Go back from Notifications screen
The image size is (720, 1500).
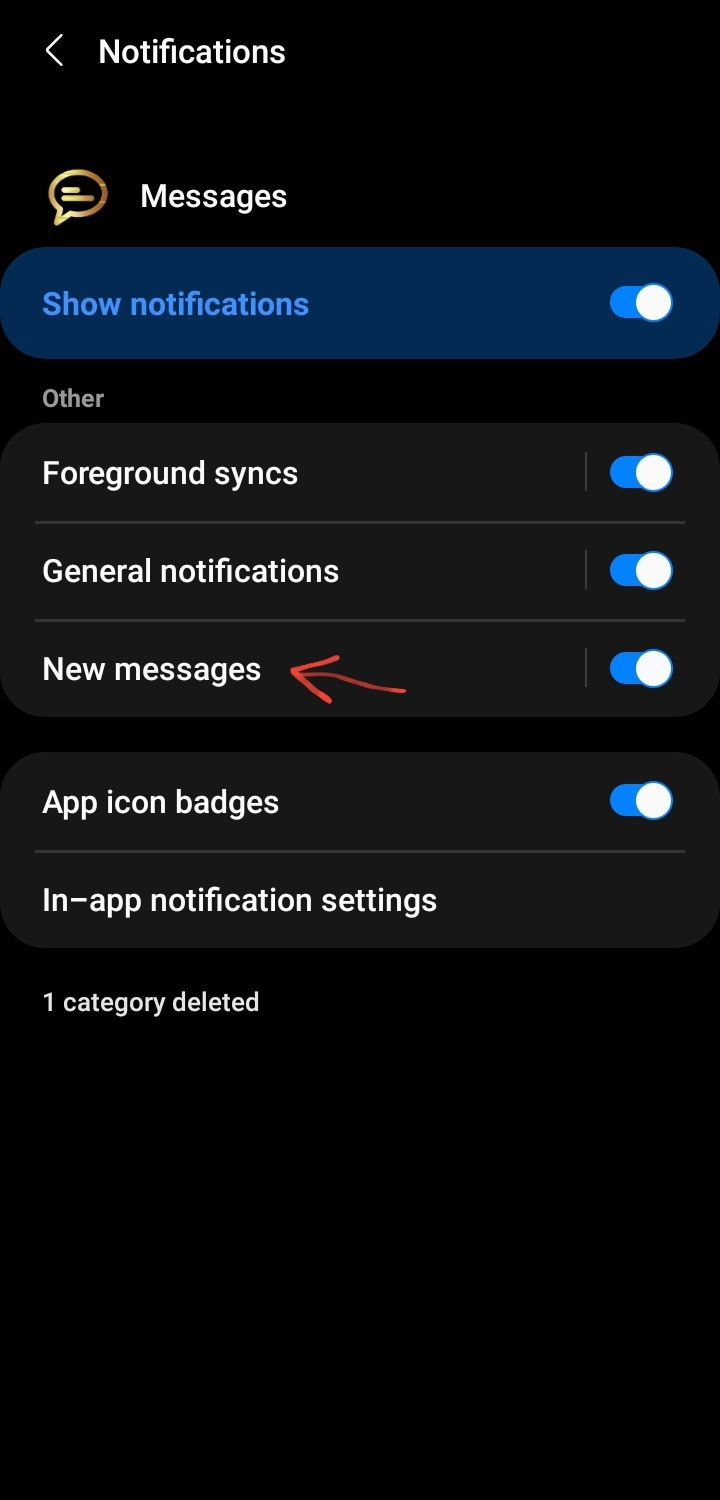[x=55, y=51]
